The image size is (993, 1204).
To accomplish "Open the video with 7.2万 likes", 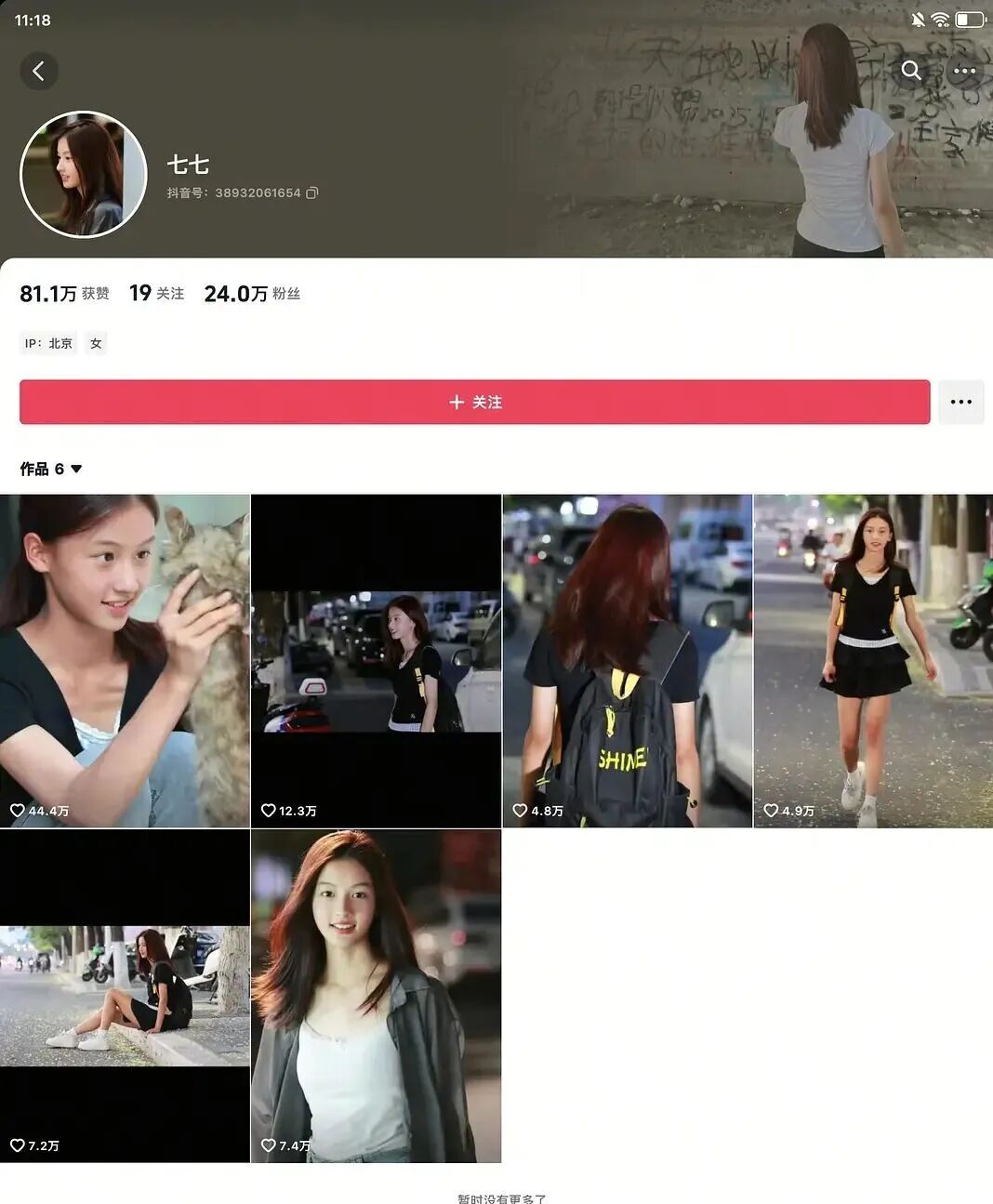I will tap(125, 995).
